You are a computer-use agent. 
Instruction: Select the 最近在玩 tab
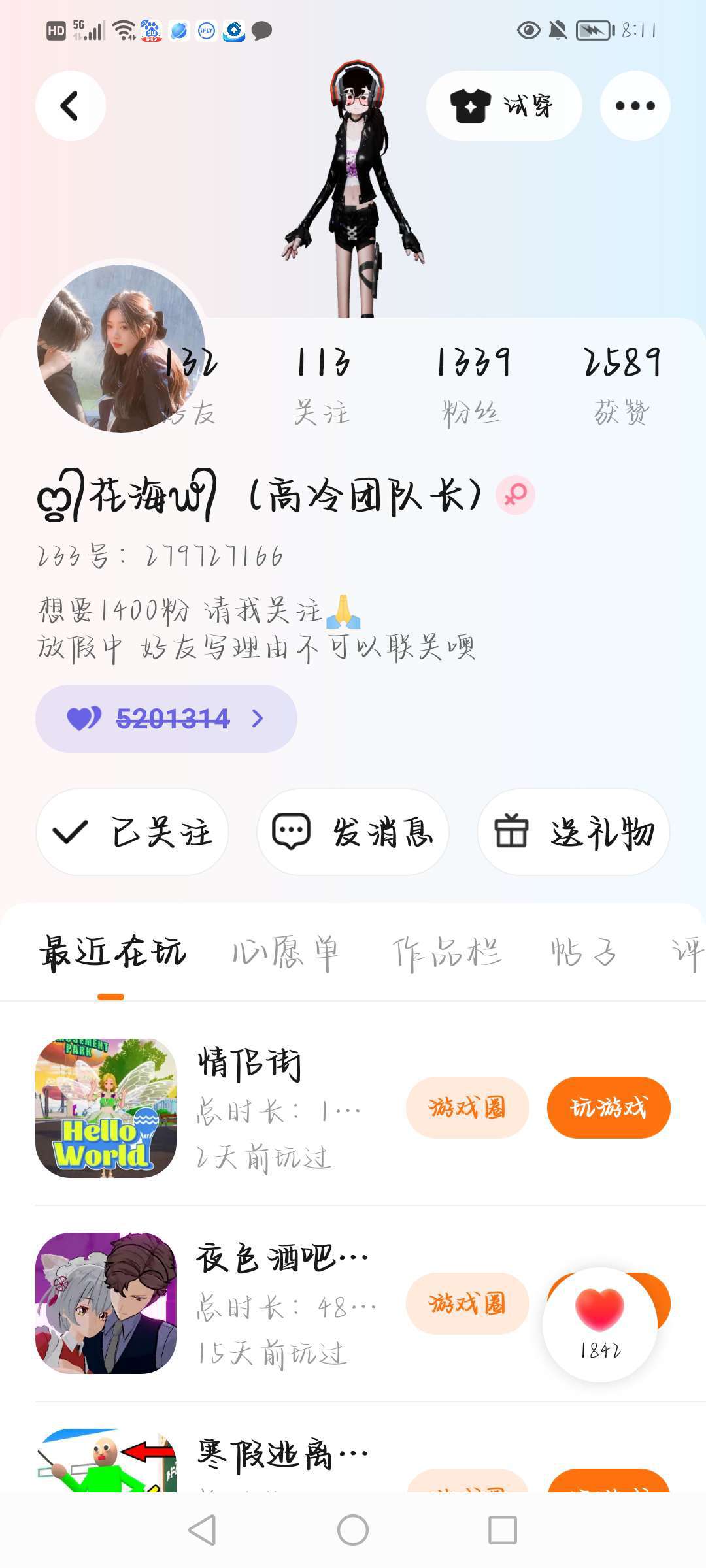click(112, 952)
